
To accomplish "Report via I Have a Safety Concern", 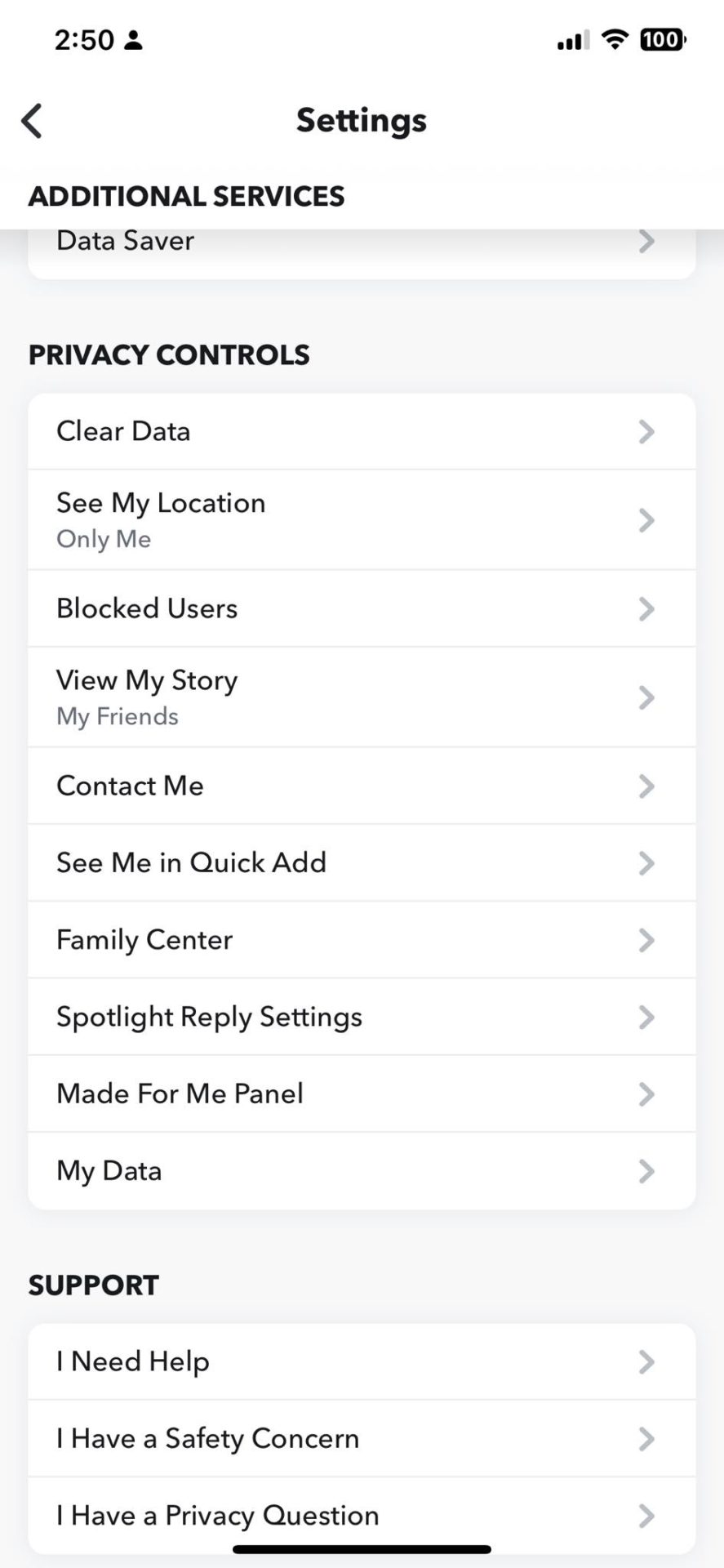I will pos(362,1438).
